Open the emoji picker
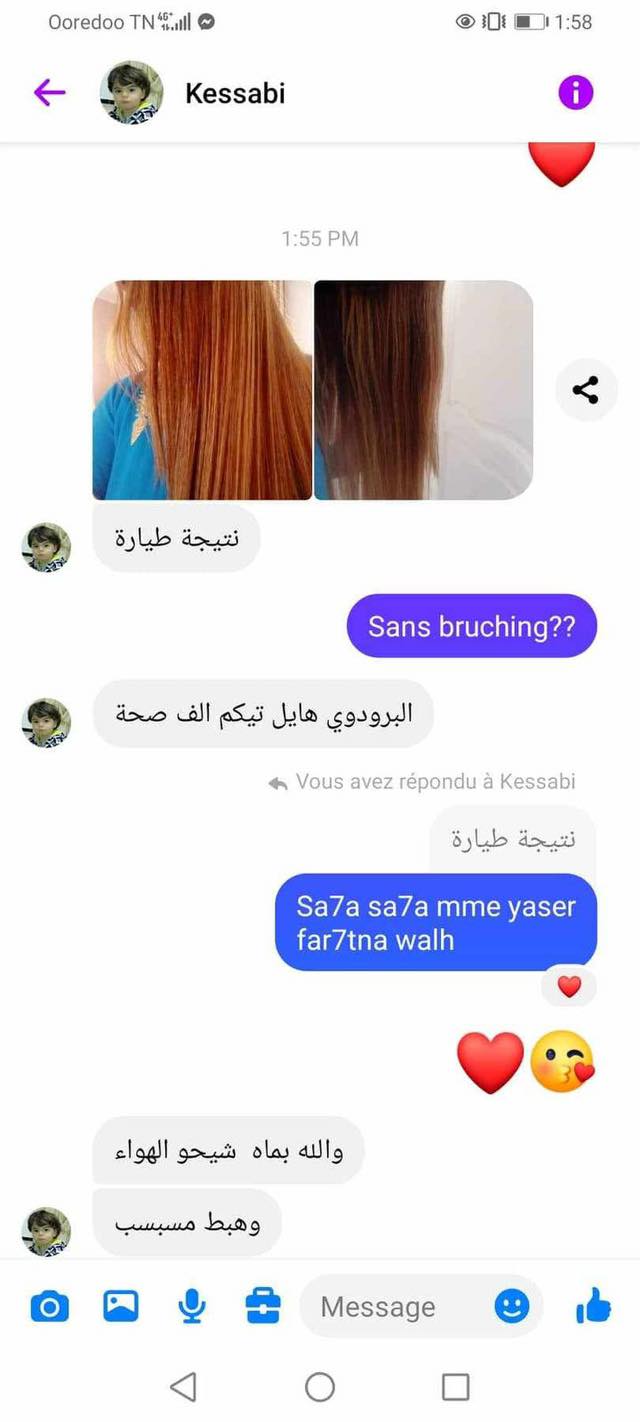 tap(512, 1306)
